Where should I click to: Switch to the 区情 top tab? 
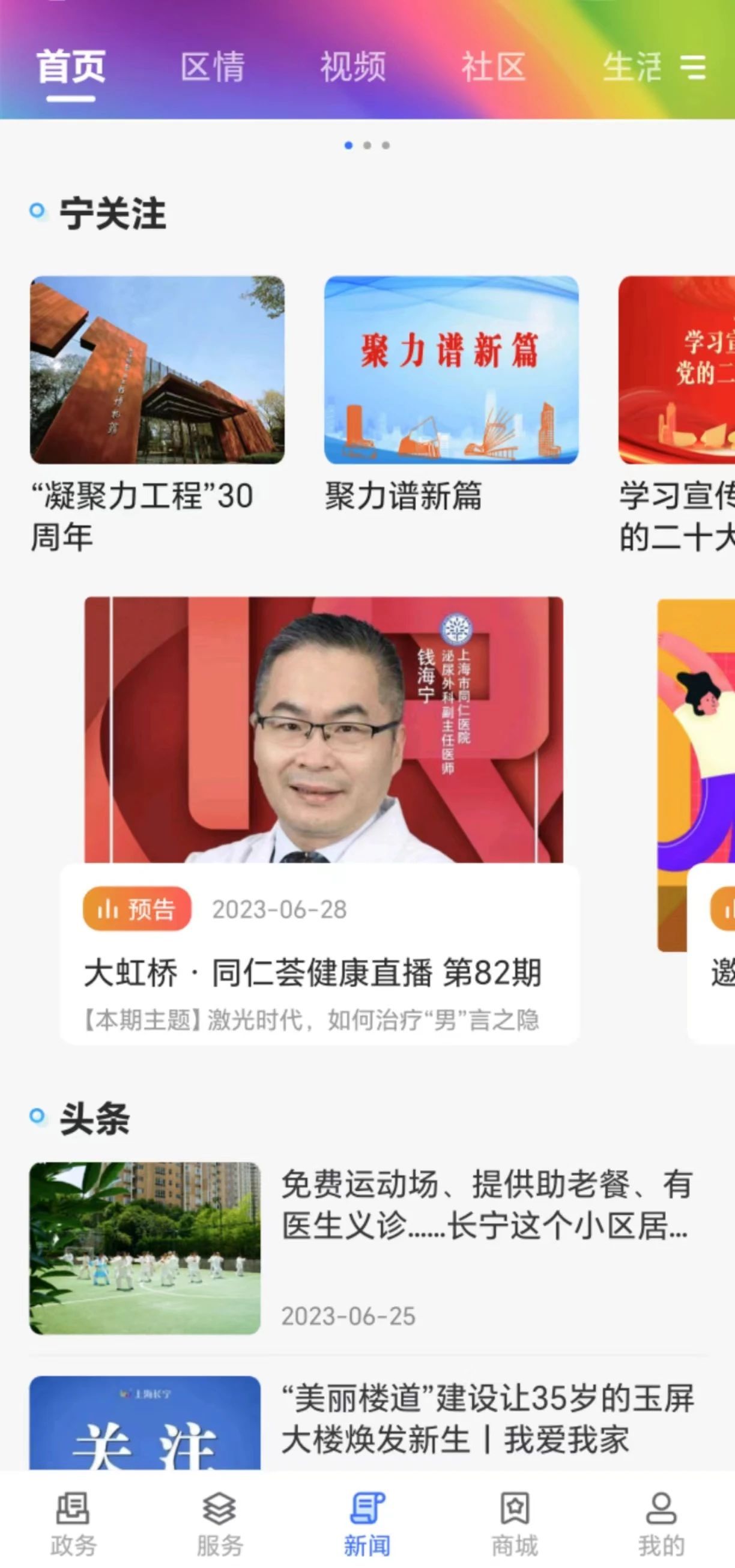point(213,67)
